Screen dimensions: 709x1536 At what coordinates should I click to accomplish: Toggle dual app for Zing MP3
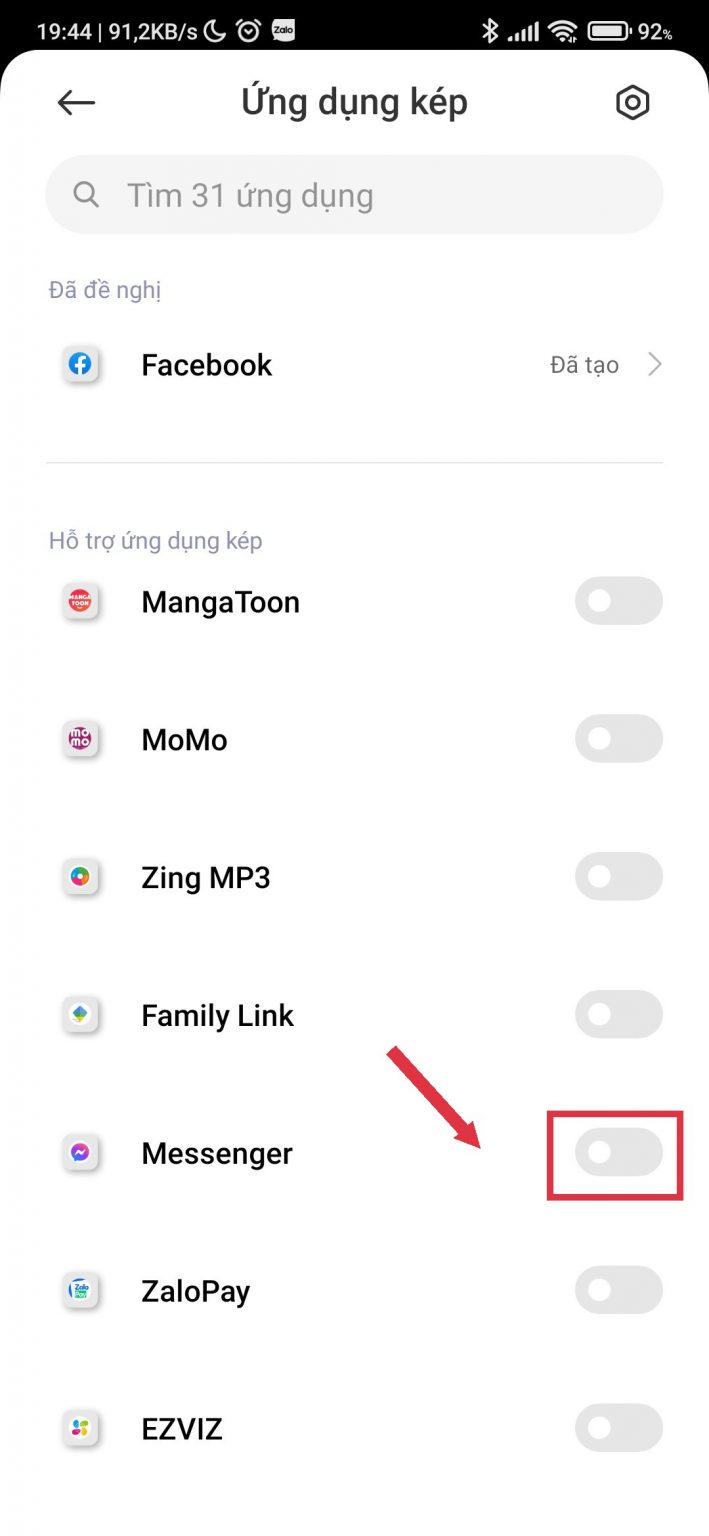point(618,877)
